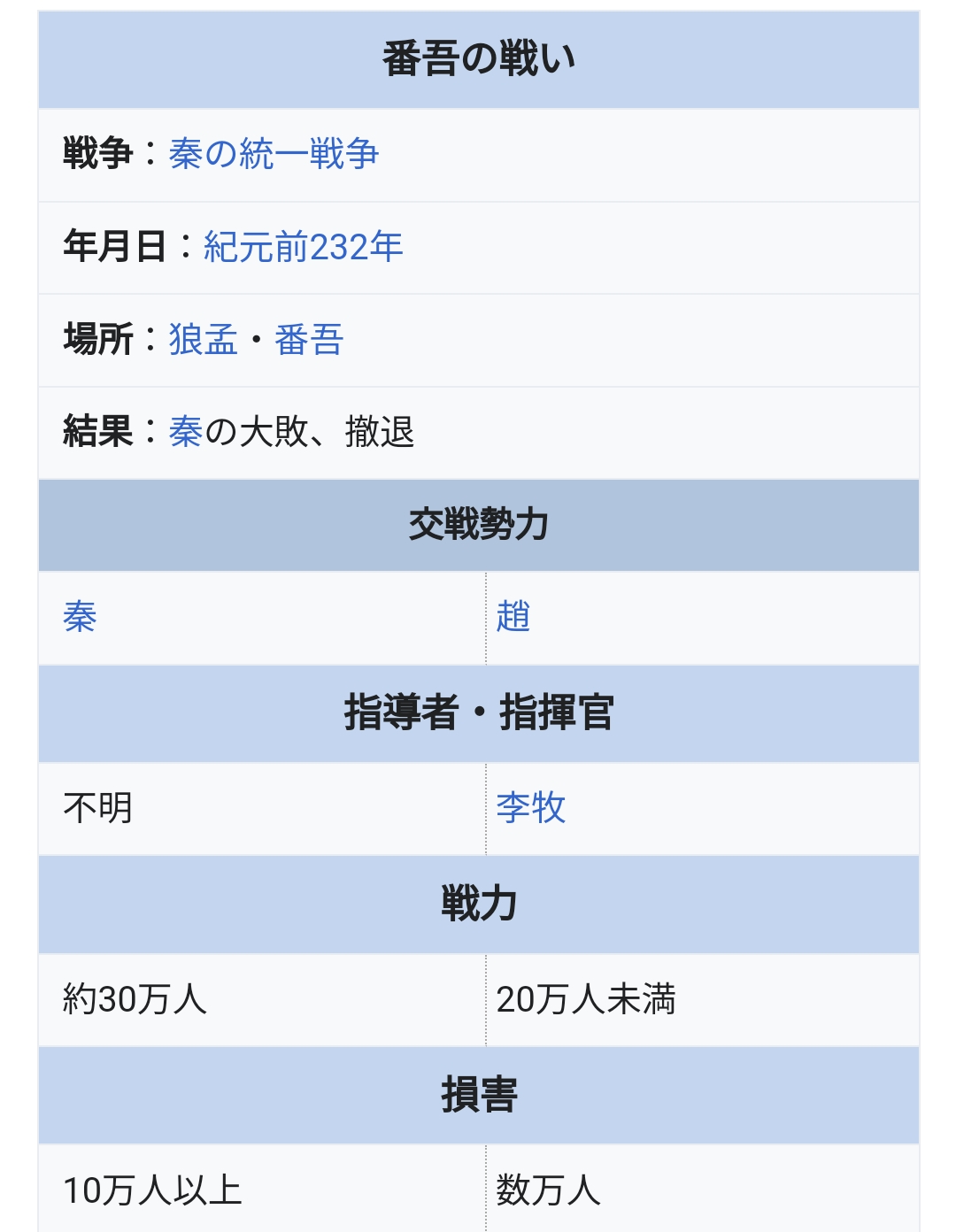This screenshot has height=1232, width=956.
Task: Open the 狼孟 location link
Action: [203, 340]
